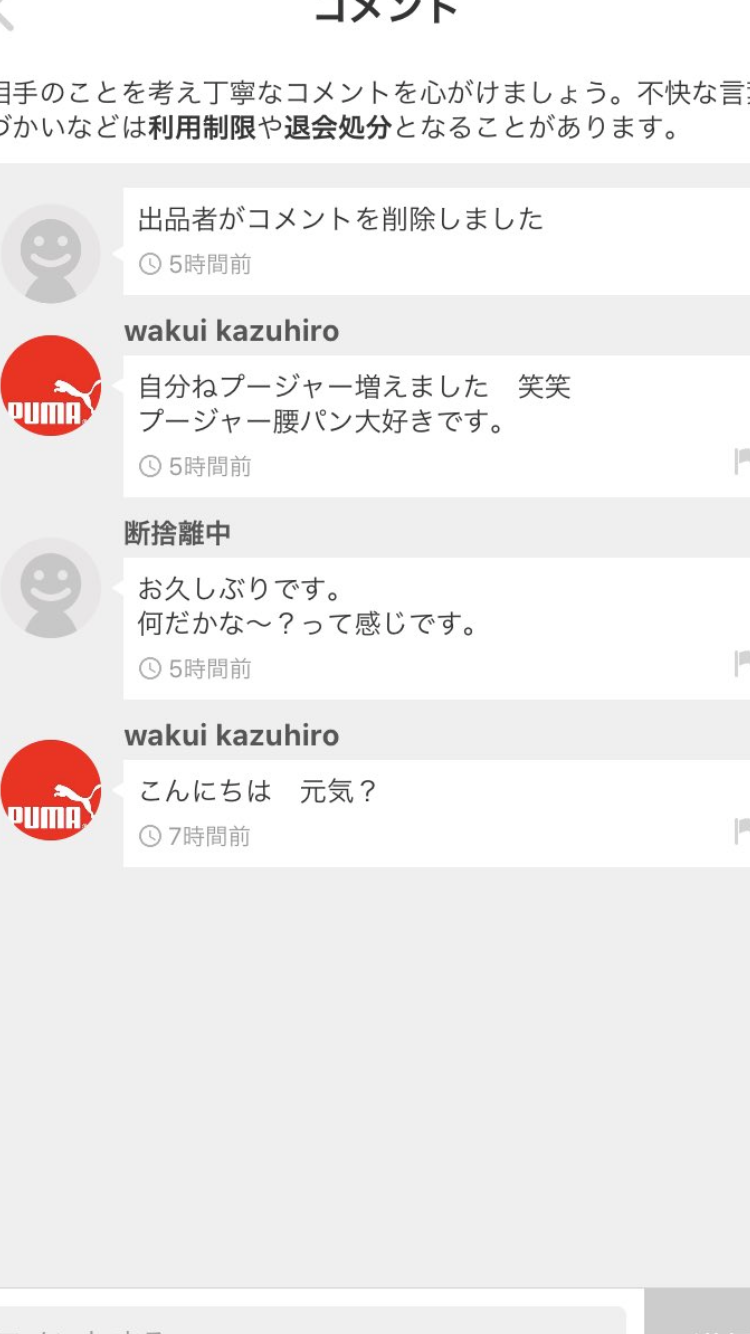Open wakui kazuhiro's avatar beside こんにちは comment
750x1334 pixels.
[x=50, y=790]
